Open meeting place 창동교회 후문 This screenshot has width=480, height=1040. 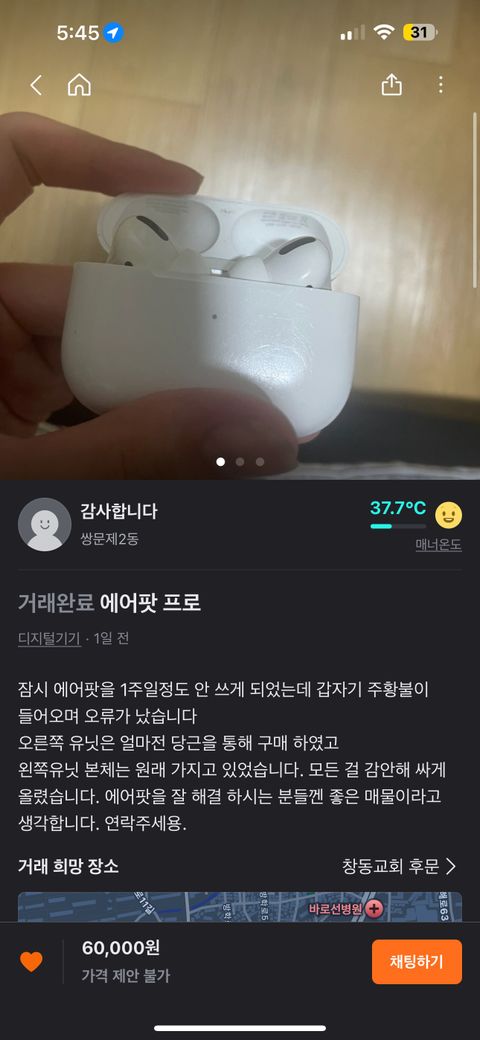pos(399,866)
